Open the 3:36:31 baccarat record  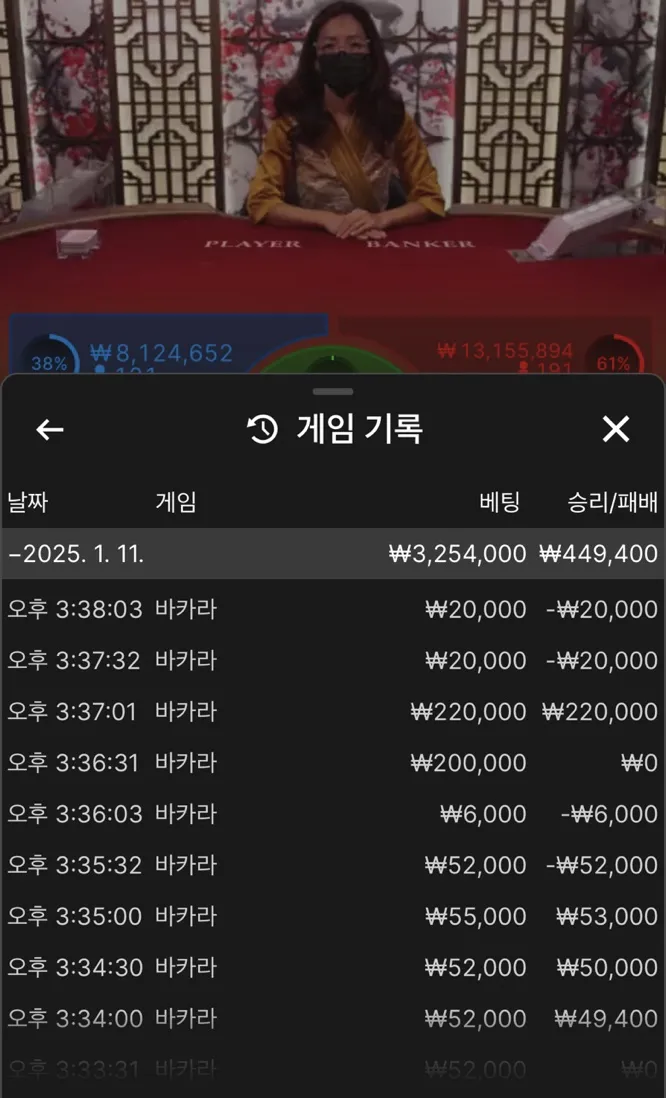coord(333,763)
